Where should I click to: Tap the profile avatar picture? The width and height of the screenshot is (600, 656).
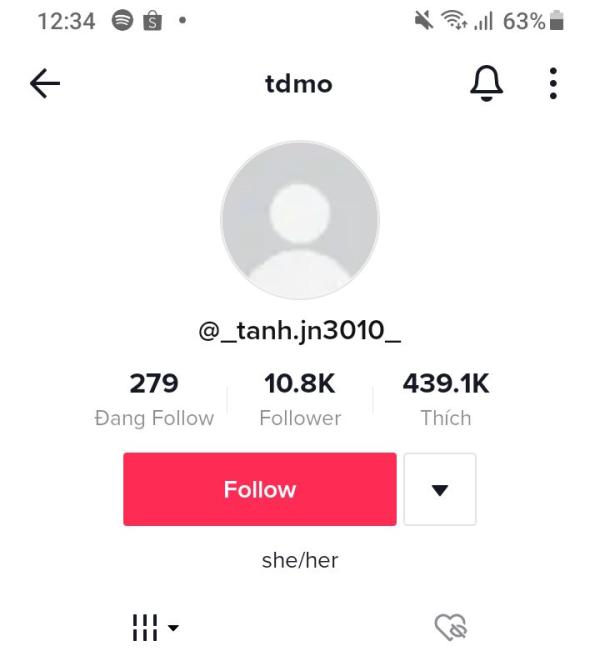(300, 220)
